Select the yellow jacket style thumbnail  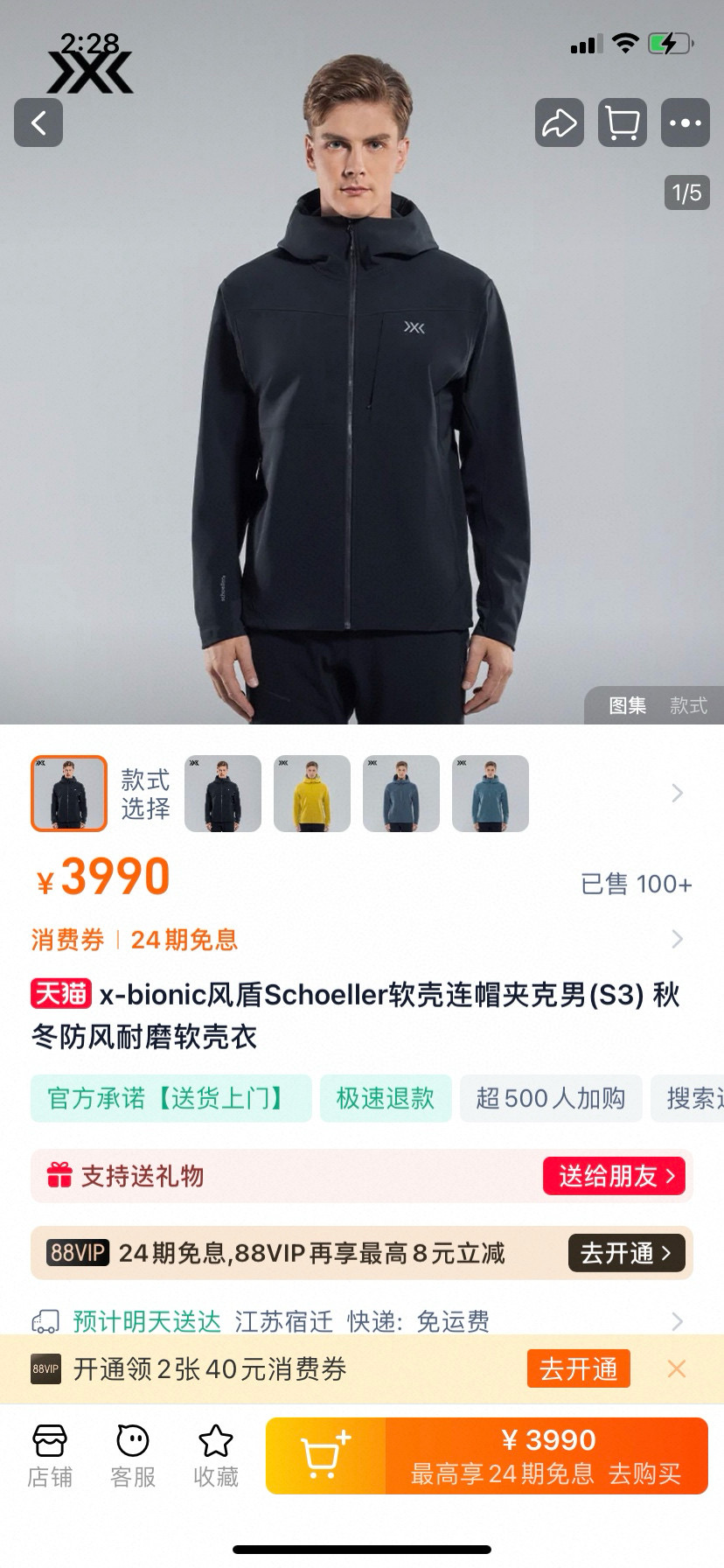click(312, 794)
